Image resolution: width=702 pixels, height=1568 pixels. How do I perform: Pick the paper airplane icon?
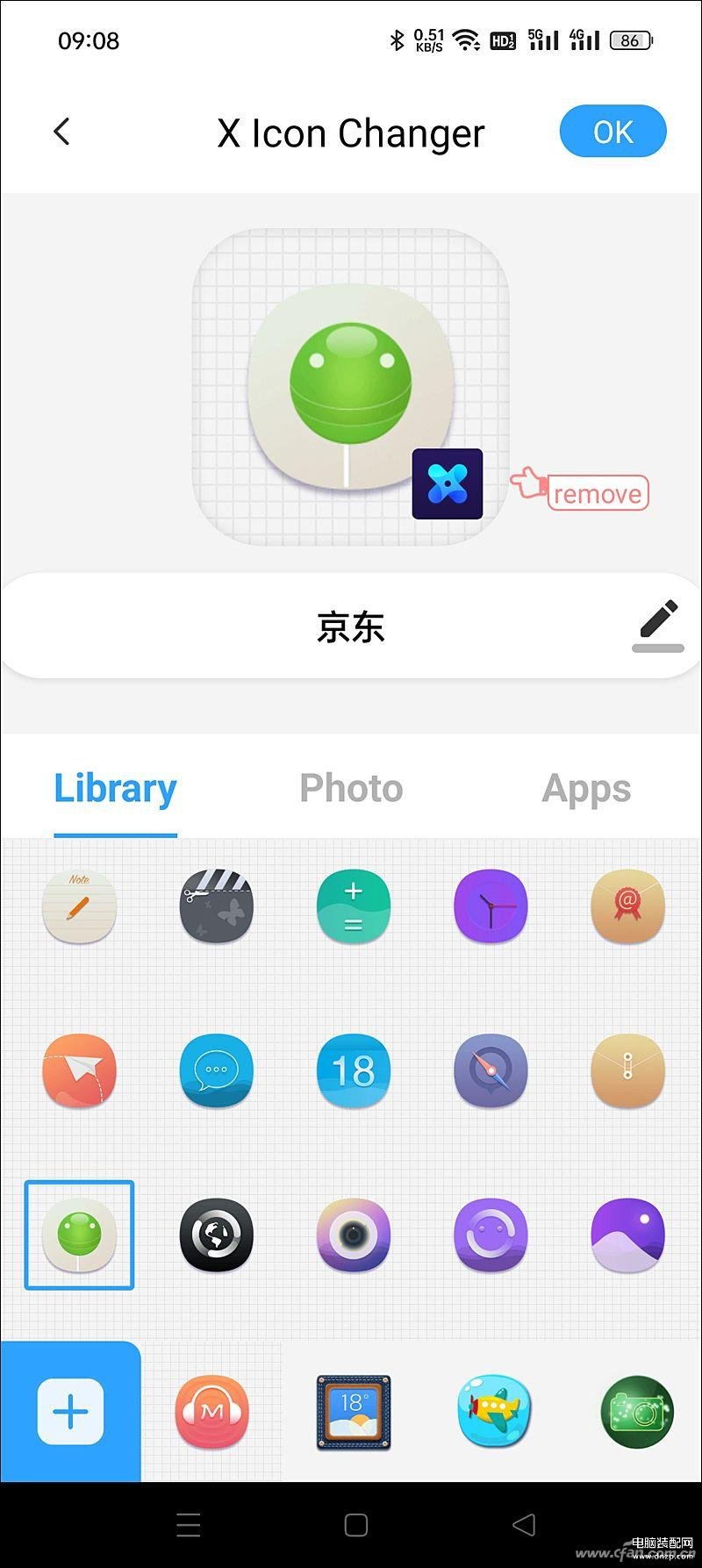(79, 1070)
